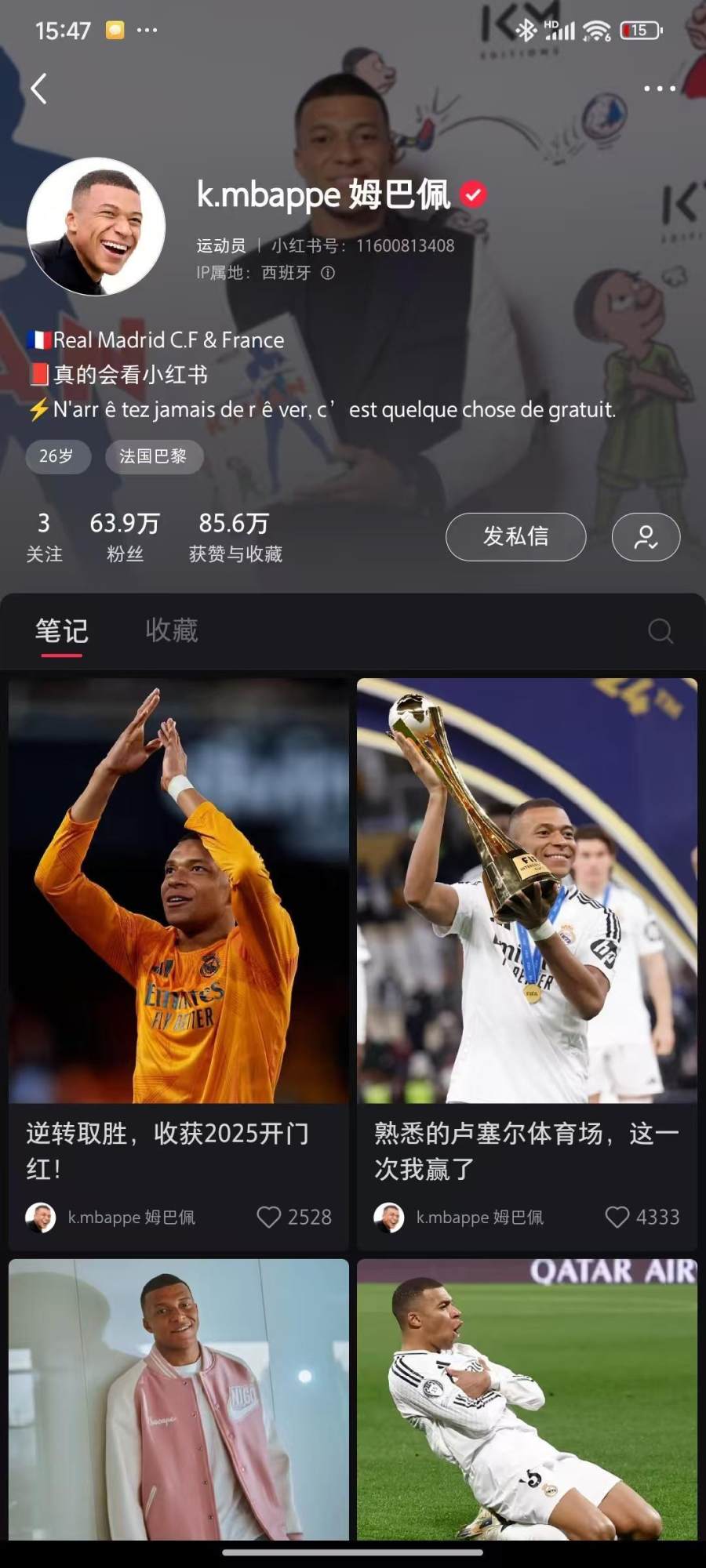Like the note with 4333 likes
The width and height of the screenshot is (706, 1568).
click(x=617, y=1217)
